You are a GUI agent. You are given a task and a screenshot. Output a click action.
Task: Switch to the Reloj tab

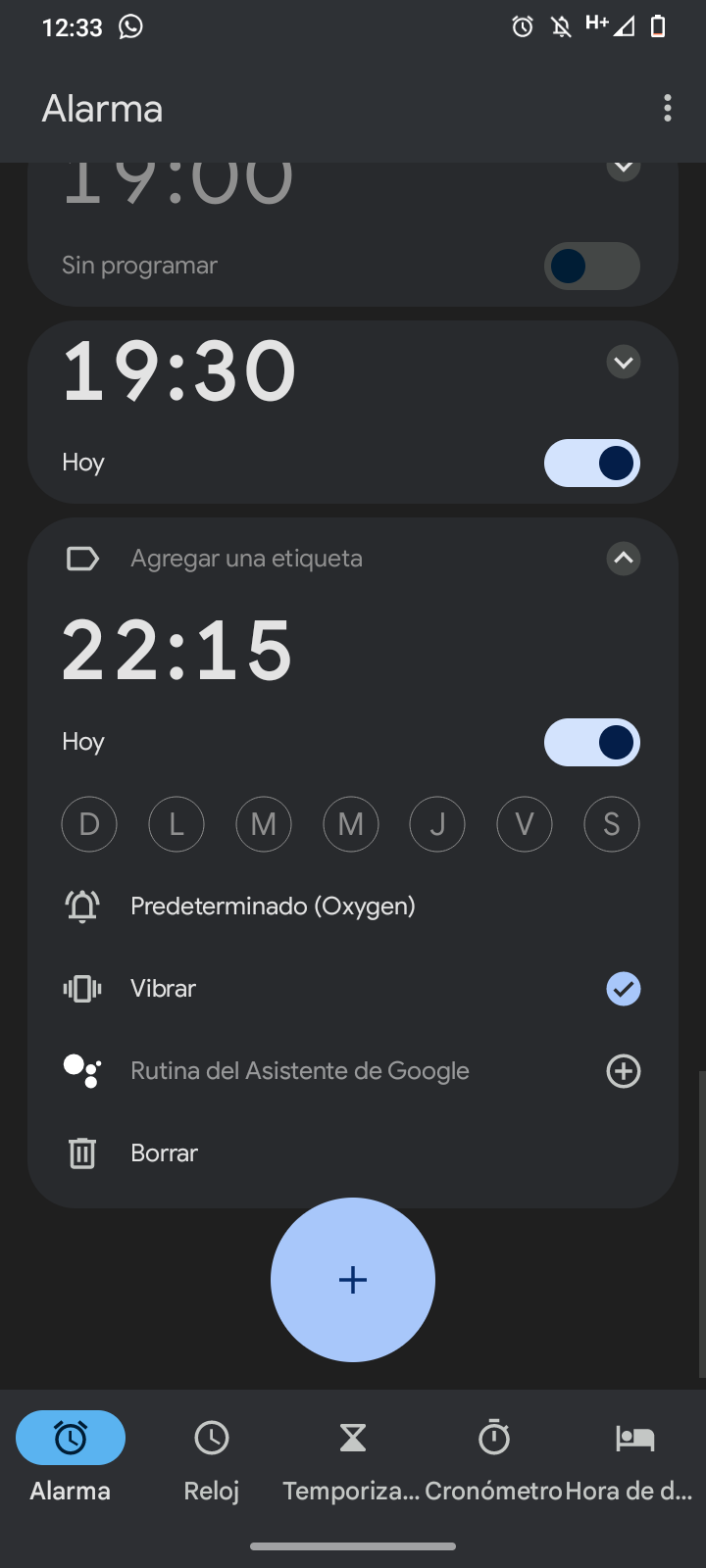coord(212,1461)
